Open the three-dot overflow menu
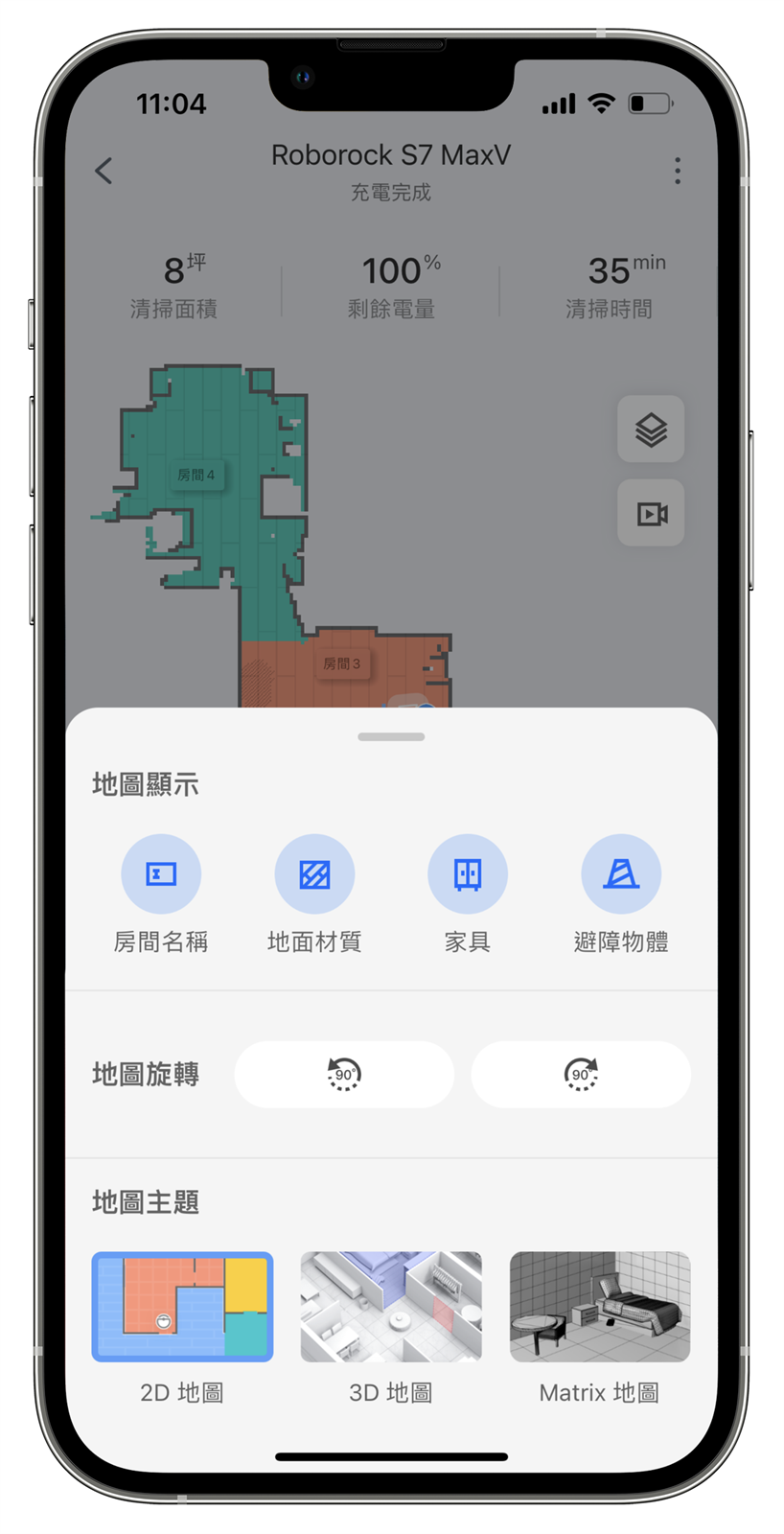 (x=677, y=171)
